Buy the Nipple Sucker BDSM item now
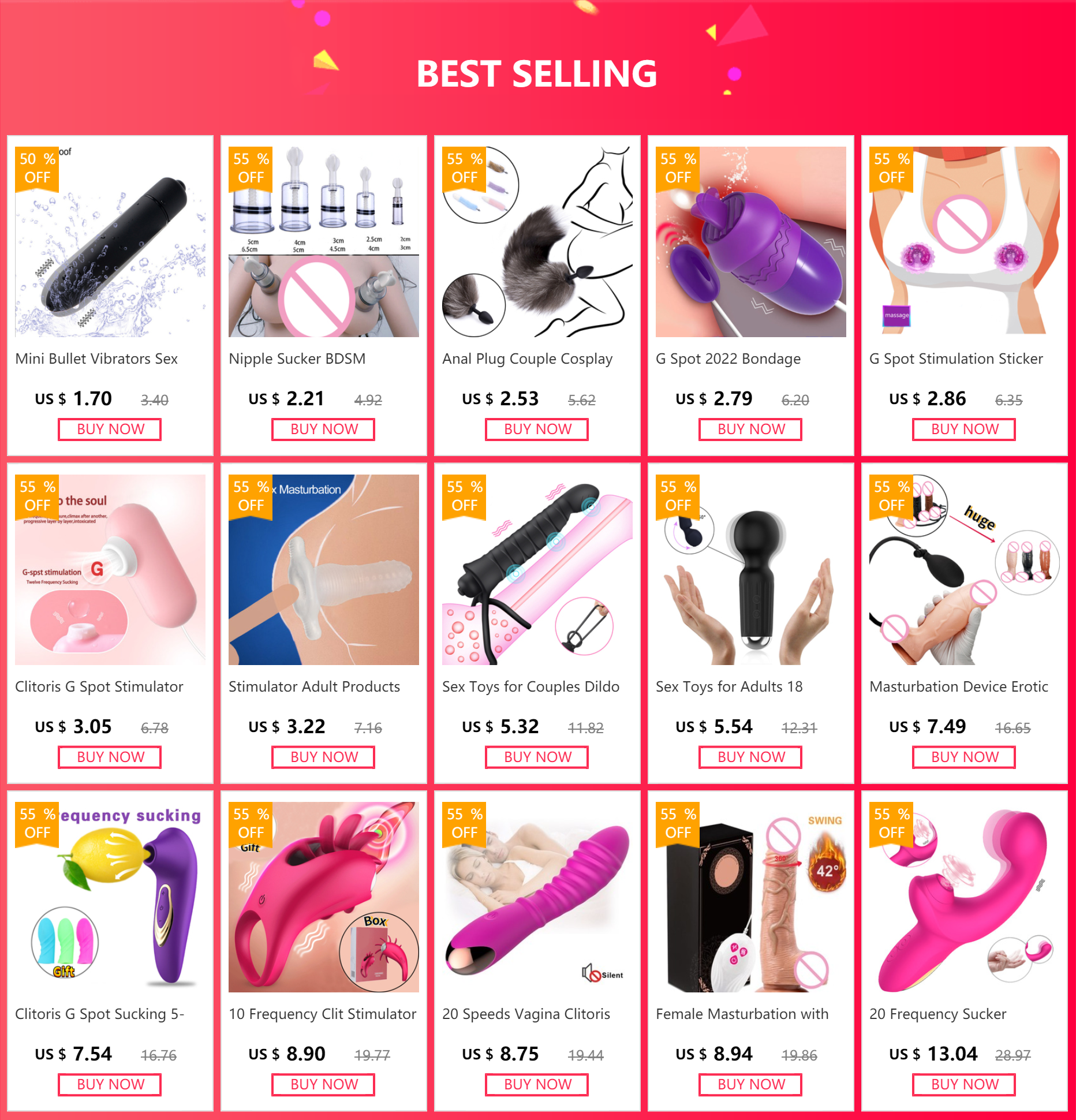The width and height of the screenshot is (1076, 1120). [323, 430]
